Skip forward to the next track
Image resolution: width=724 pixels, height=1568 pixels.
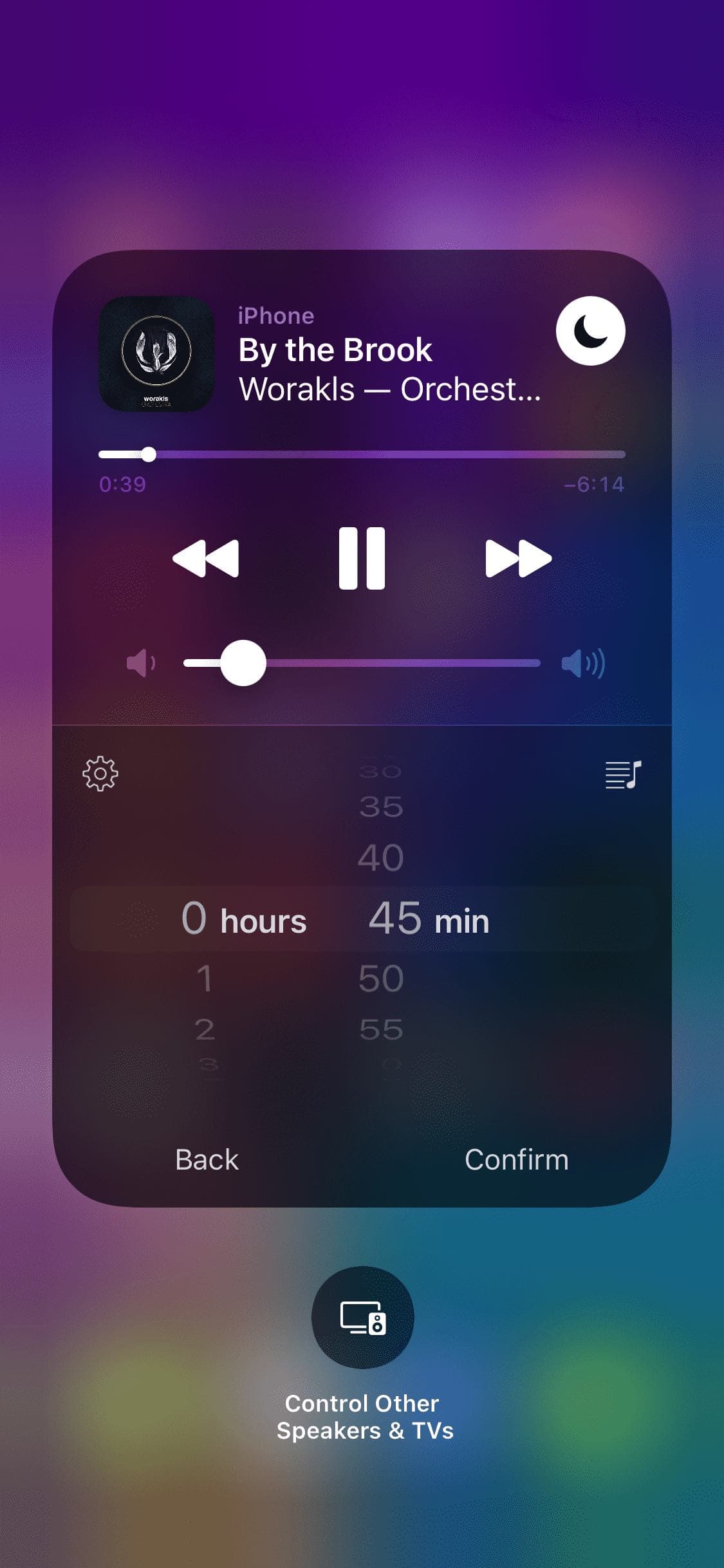click(518, 558)
